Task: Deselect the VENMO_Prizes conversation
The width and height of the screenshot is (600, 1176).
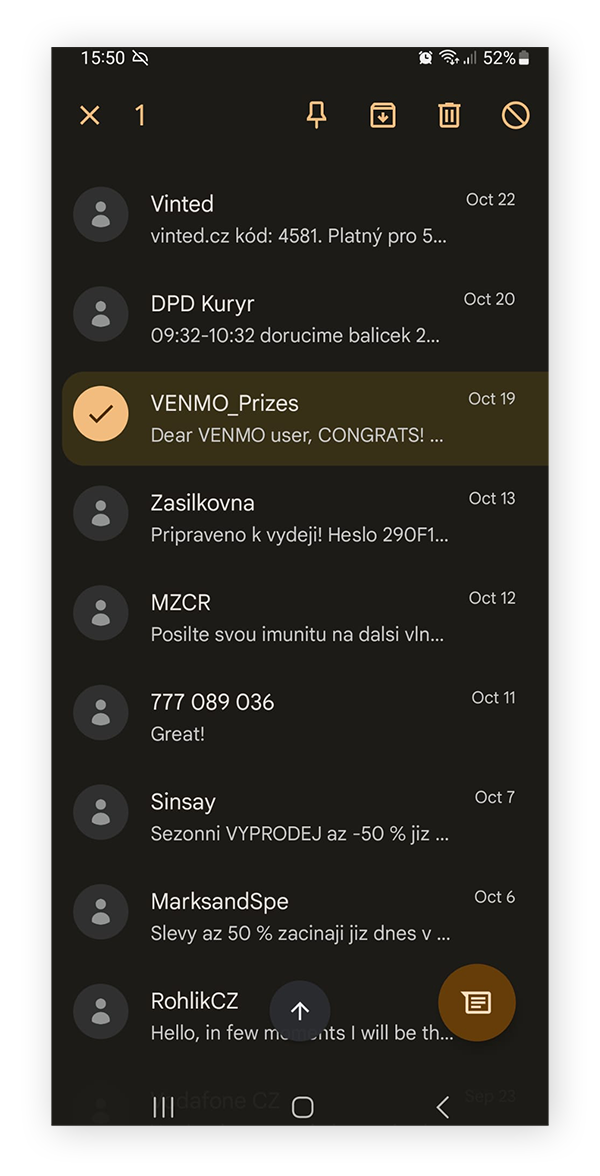Action: point(101,414)
